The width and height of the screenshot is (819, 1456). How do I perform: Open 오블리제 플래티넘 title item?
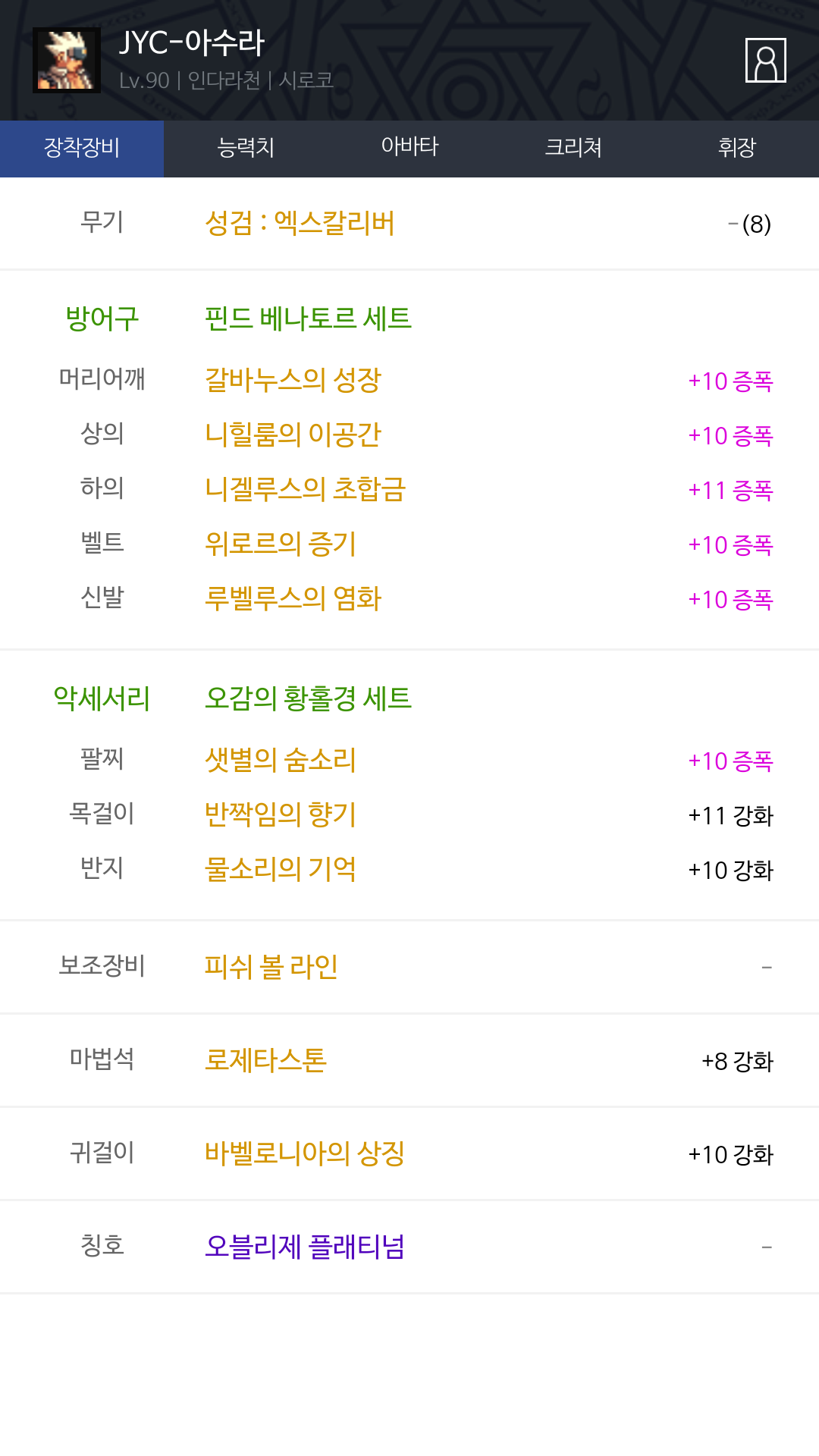pos(305,1247)
